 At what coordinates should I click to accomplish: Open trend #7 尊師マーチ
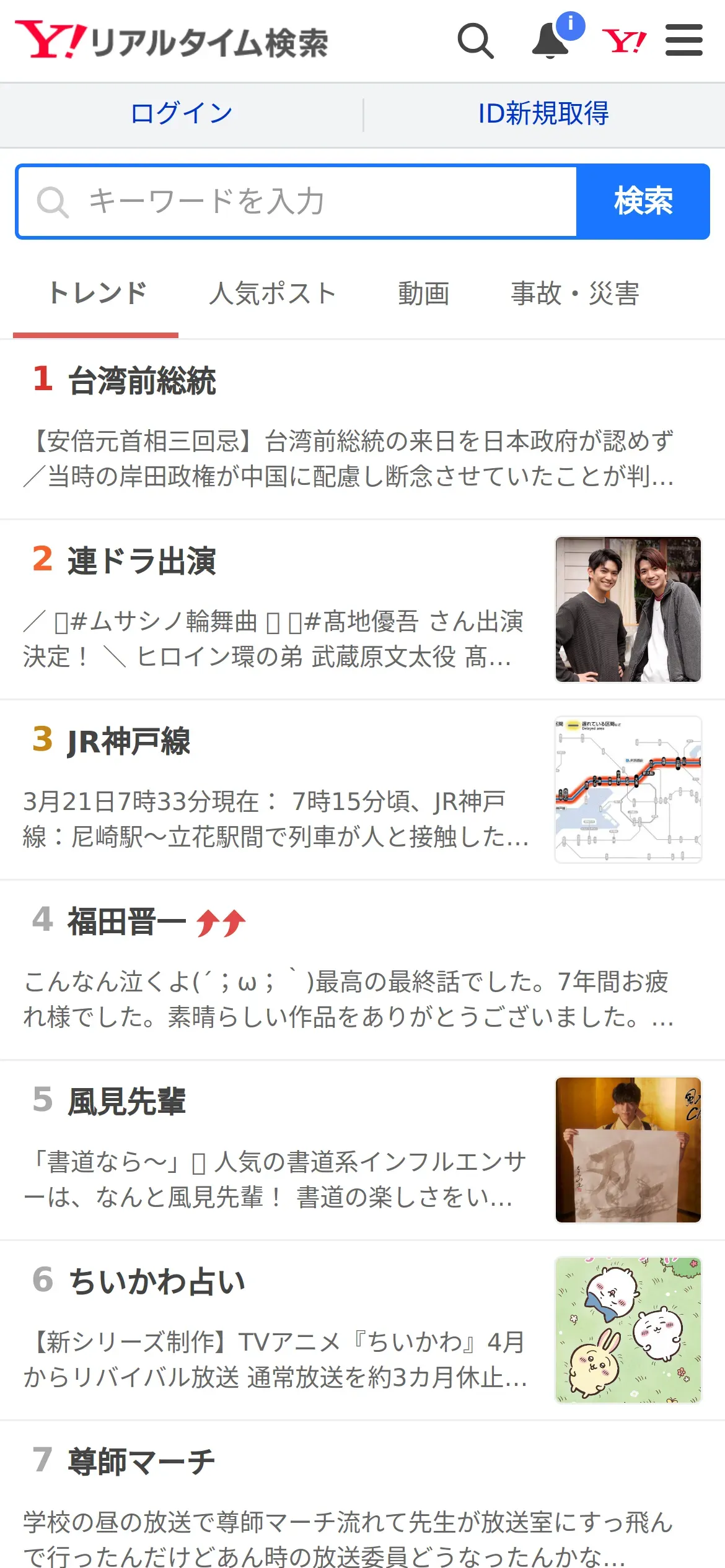[x=141, y=1461]
